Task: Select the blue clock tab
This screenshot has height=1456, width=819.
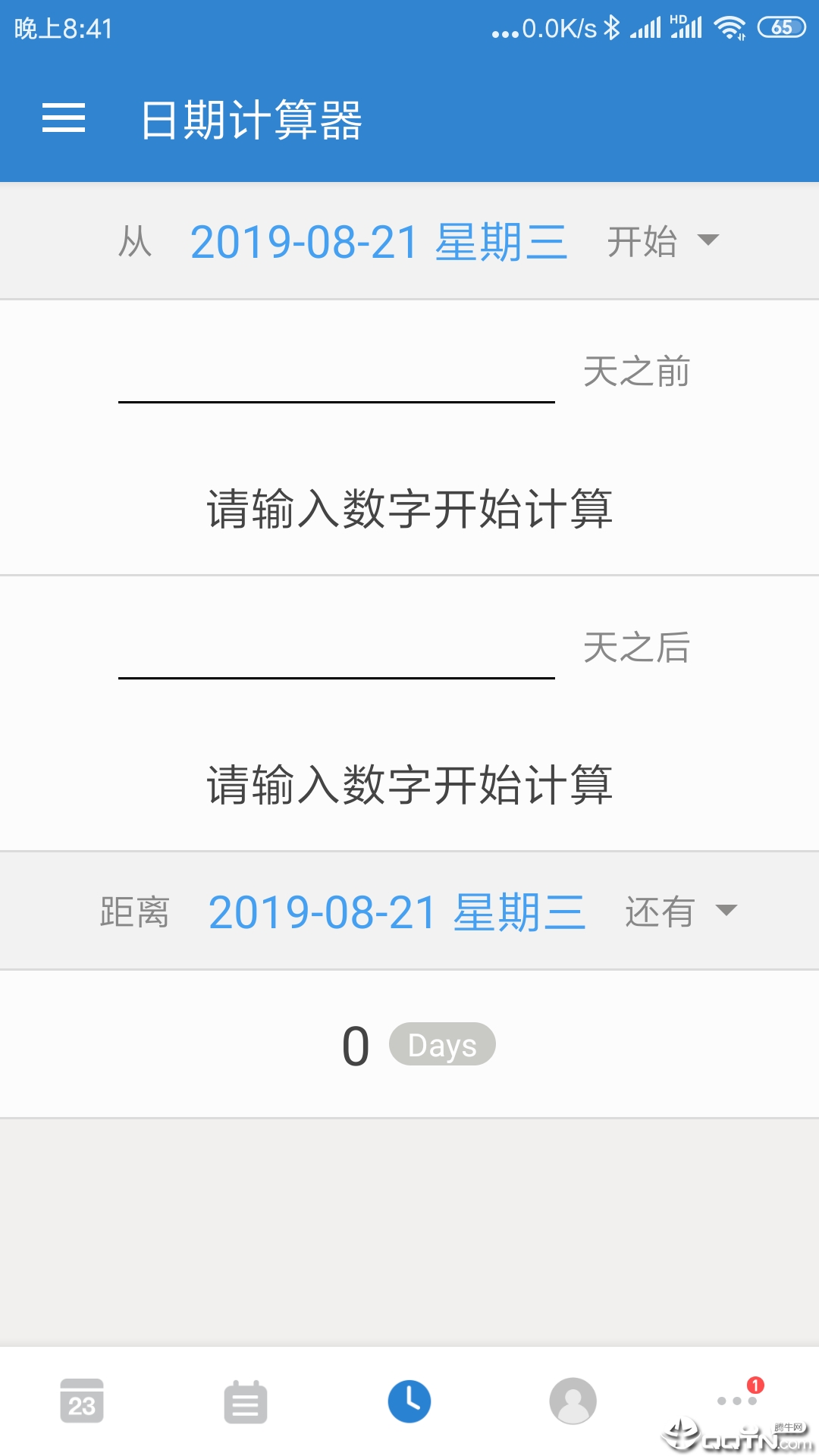Action: pos(409,1401)
